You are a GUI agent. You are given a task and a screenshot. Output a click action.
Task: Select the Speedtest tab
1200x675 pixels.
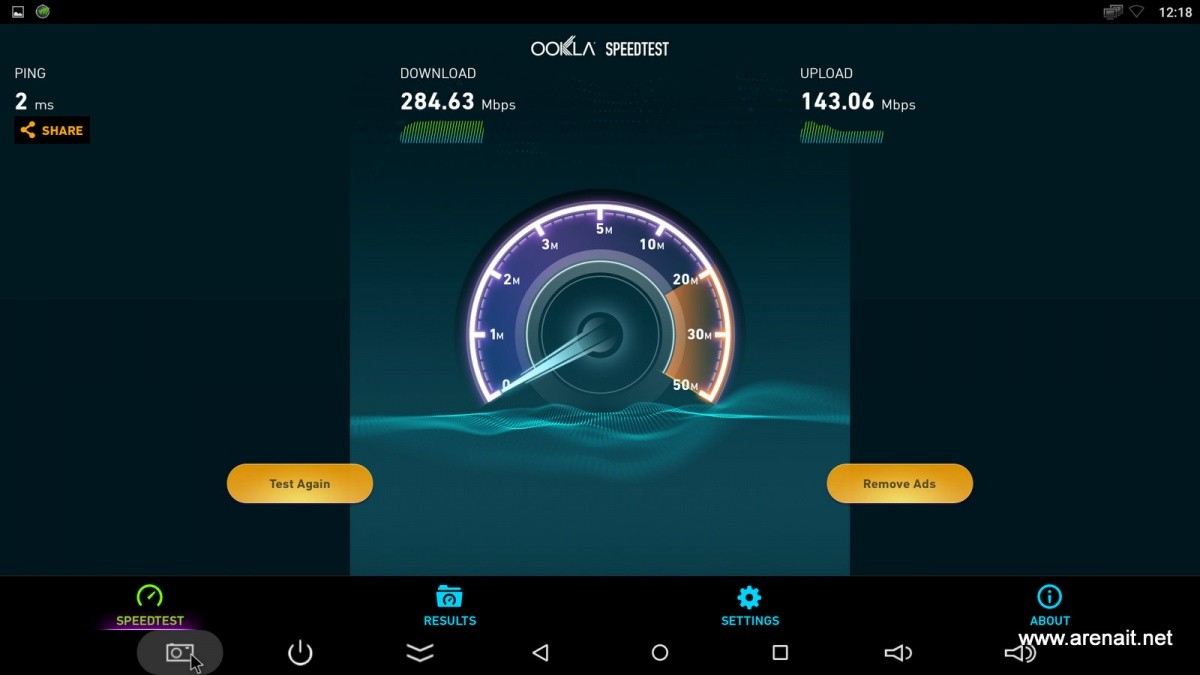pos(150,605)
